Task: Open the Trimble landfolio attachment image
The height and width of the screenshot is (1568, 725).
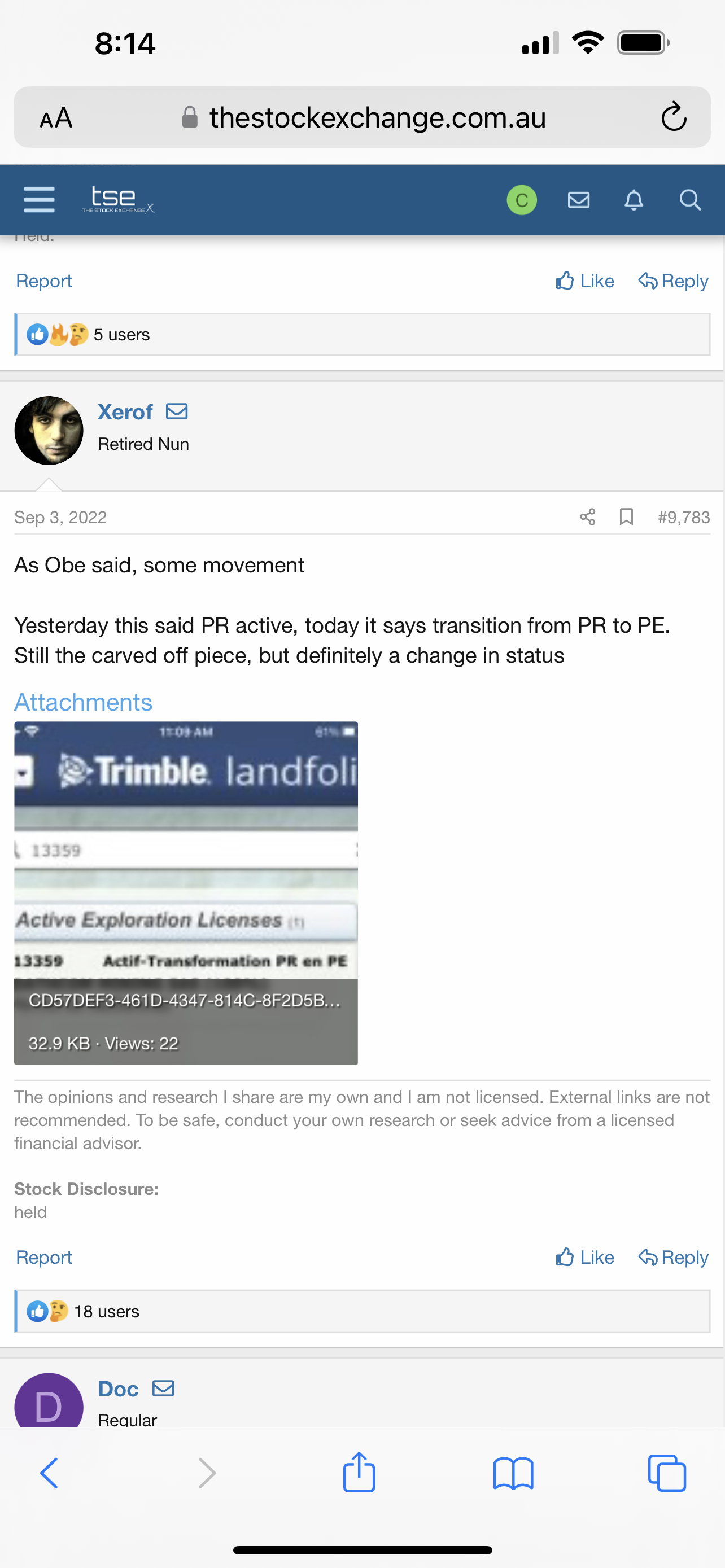Action: click(186, 893)
